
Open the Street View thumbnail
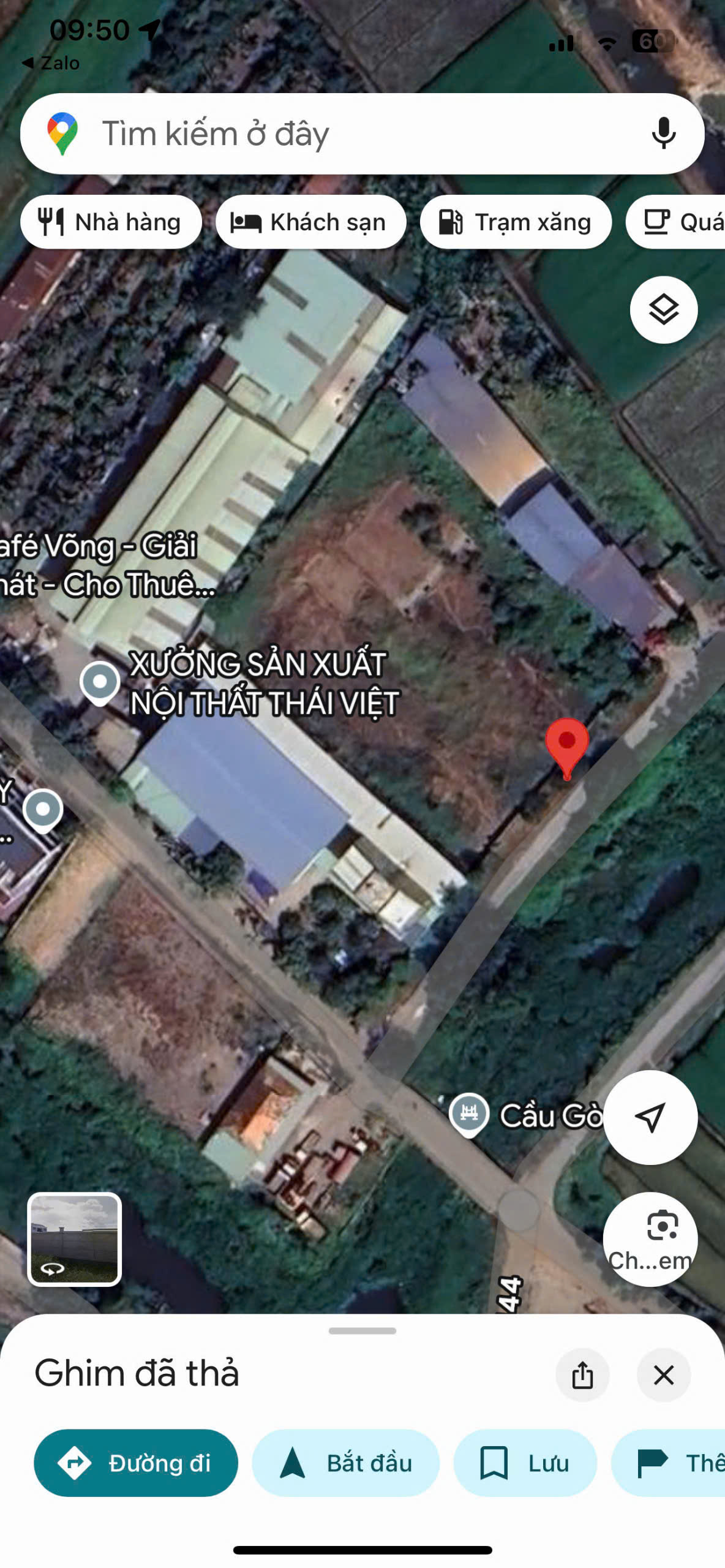tap(74, 1238)
